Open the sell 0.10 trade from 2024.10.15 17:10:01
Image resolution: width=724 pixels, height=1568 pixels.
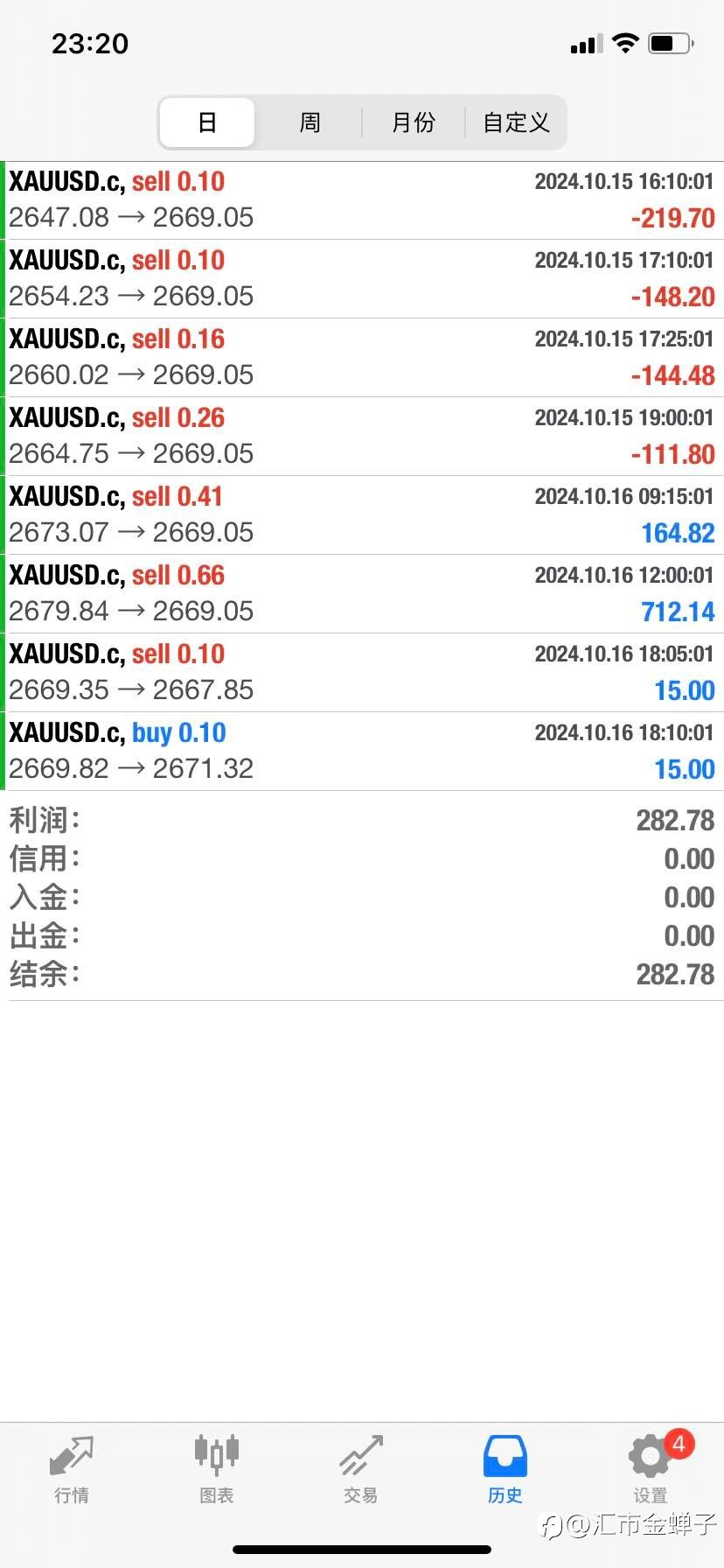(362, 279)
